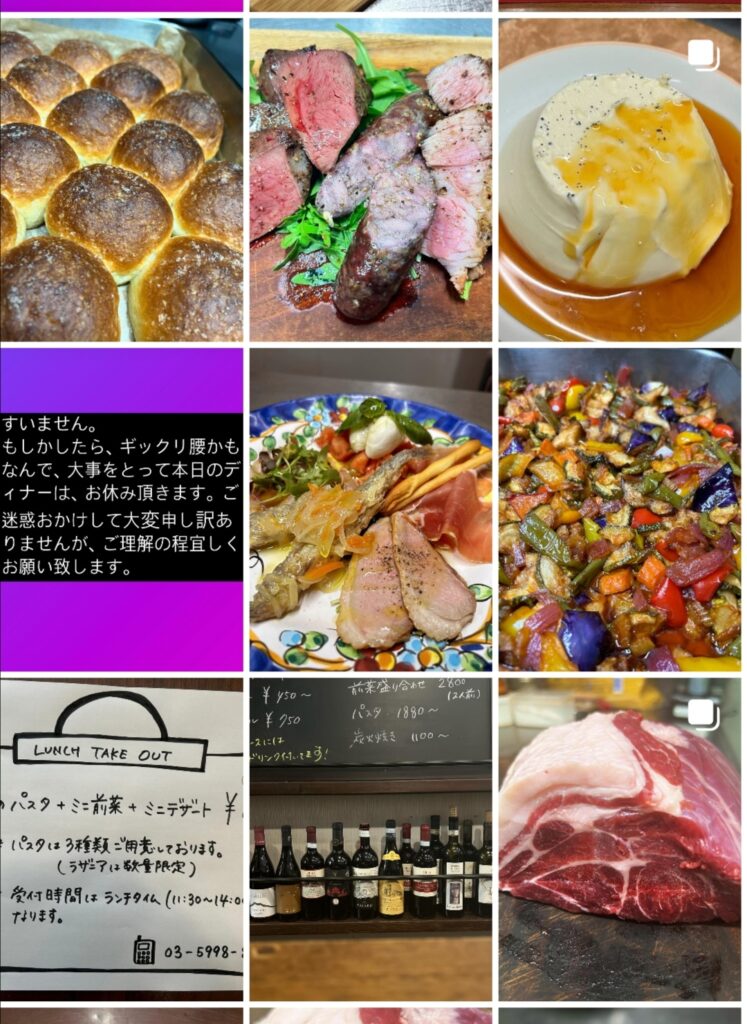Open the sliced rare steak post
747x1024 pixels.
coord(370,180)
